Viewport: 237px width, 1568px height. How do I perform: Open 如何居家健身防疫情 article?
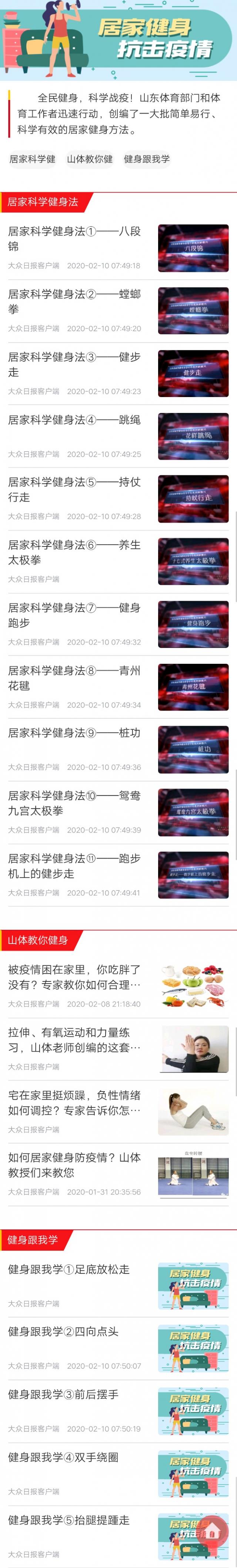click(74, 1164)
